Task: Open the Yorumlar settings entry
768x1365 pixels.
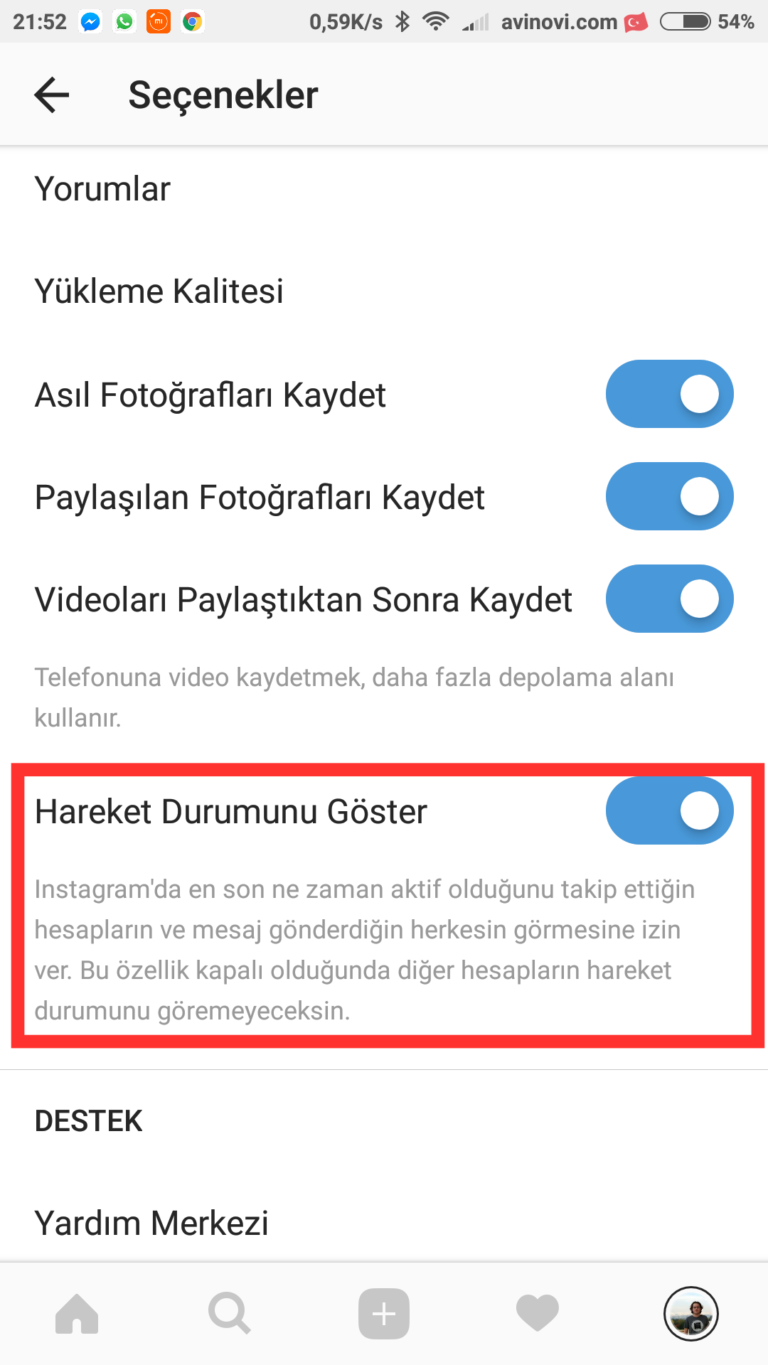Action: pos(102,188)
